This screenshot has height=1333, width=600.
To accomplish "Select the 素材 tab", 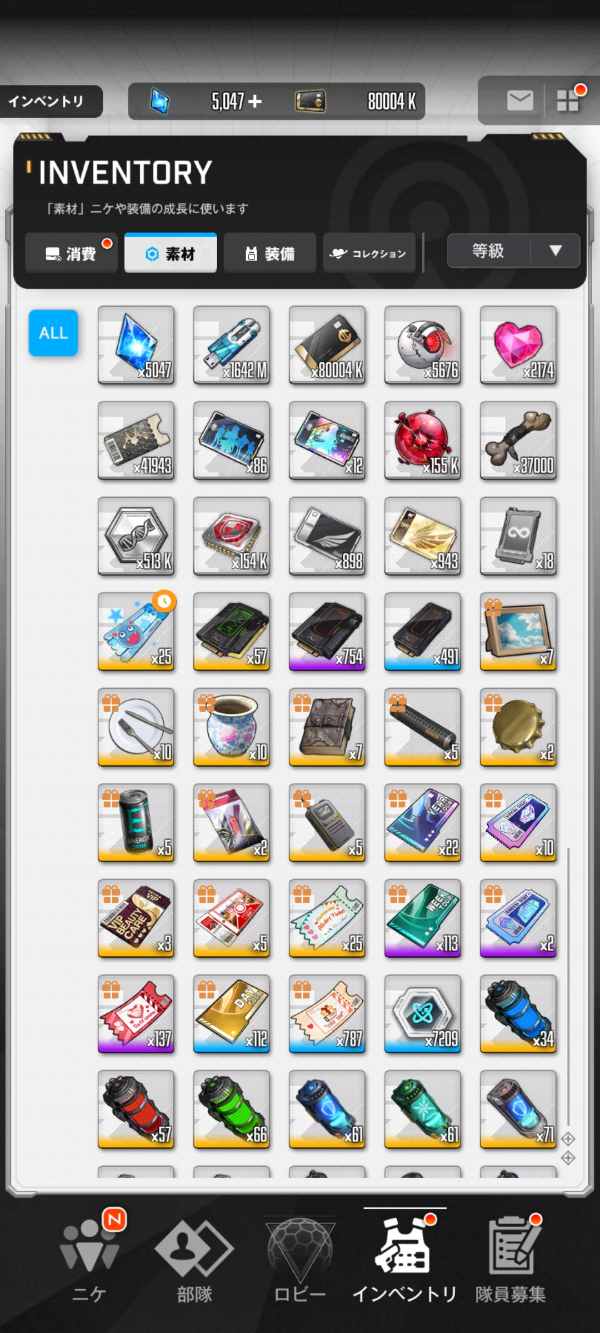I will point(169,254).
